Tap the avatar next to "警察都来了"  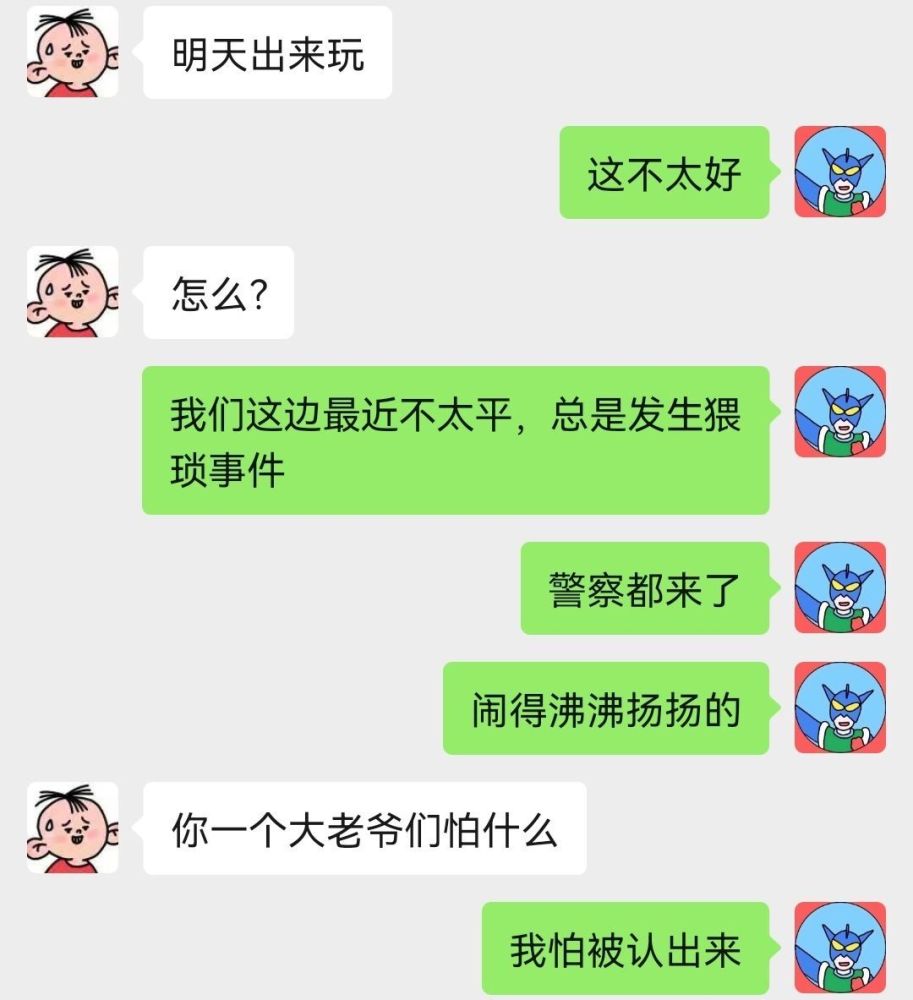840,588
